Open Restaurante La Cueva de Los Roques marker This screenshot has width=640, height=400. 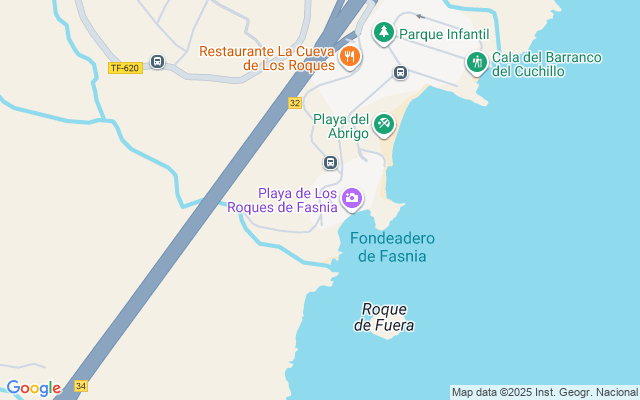[349, 57]
